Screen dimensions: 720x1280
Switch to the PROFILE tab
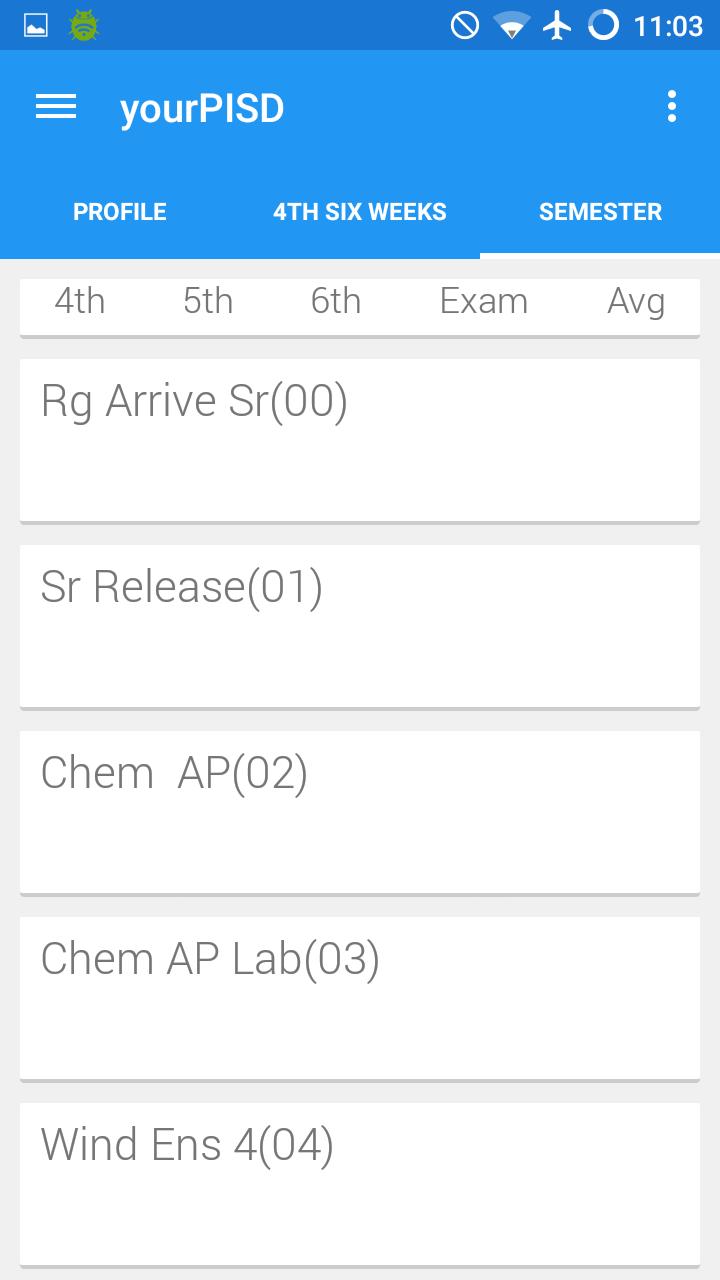point(119,211)
